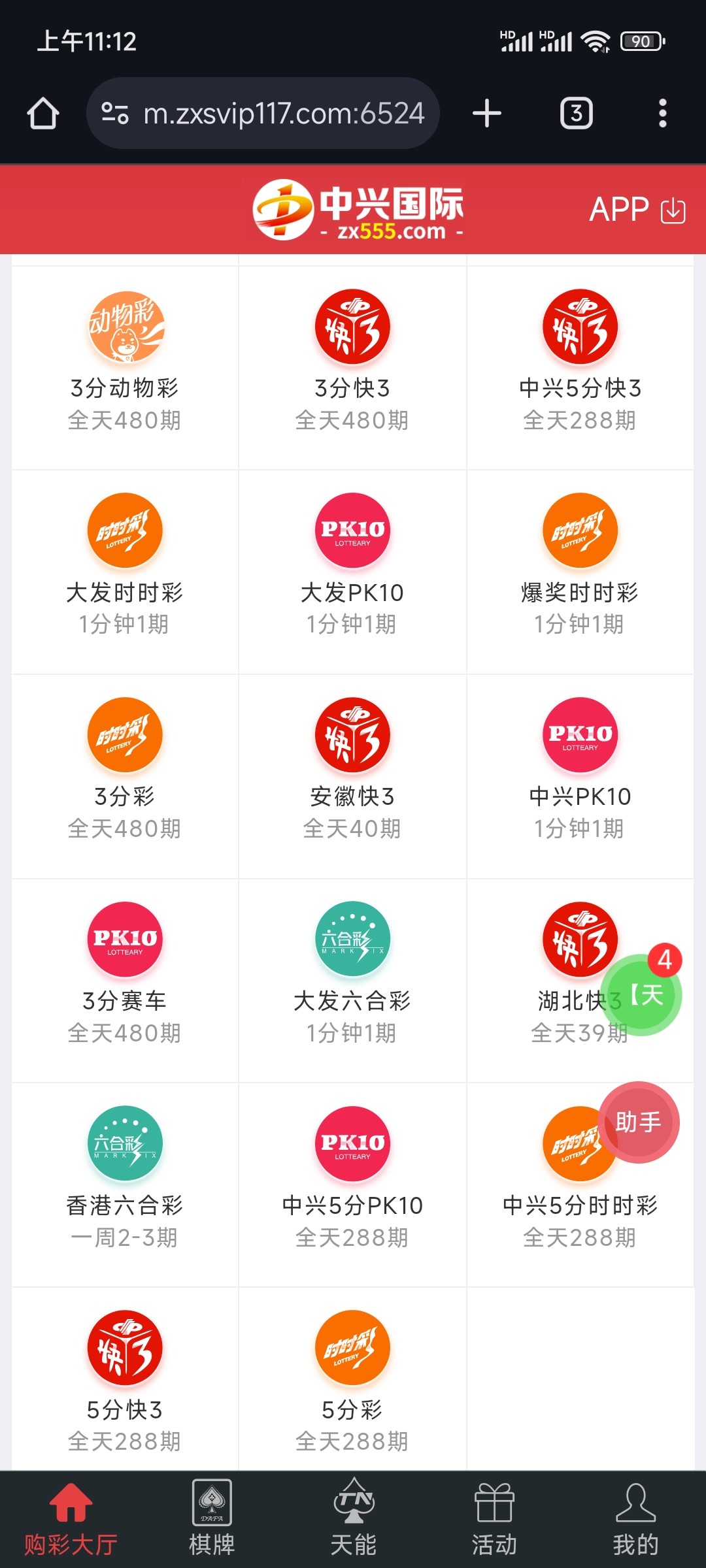Viewport: 706px width, 1568px height.
Task: Switch to the 天能 tab
Action: [x=353, y=1518]
